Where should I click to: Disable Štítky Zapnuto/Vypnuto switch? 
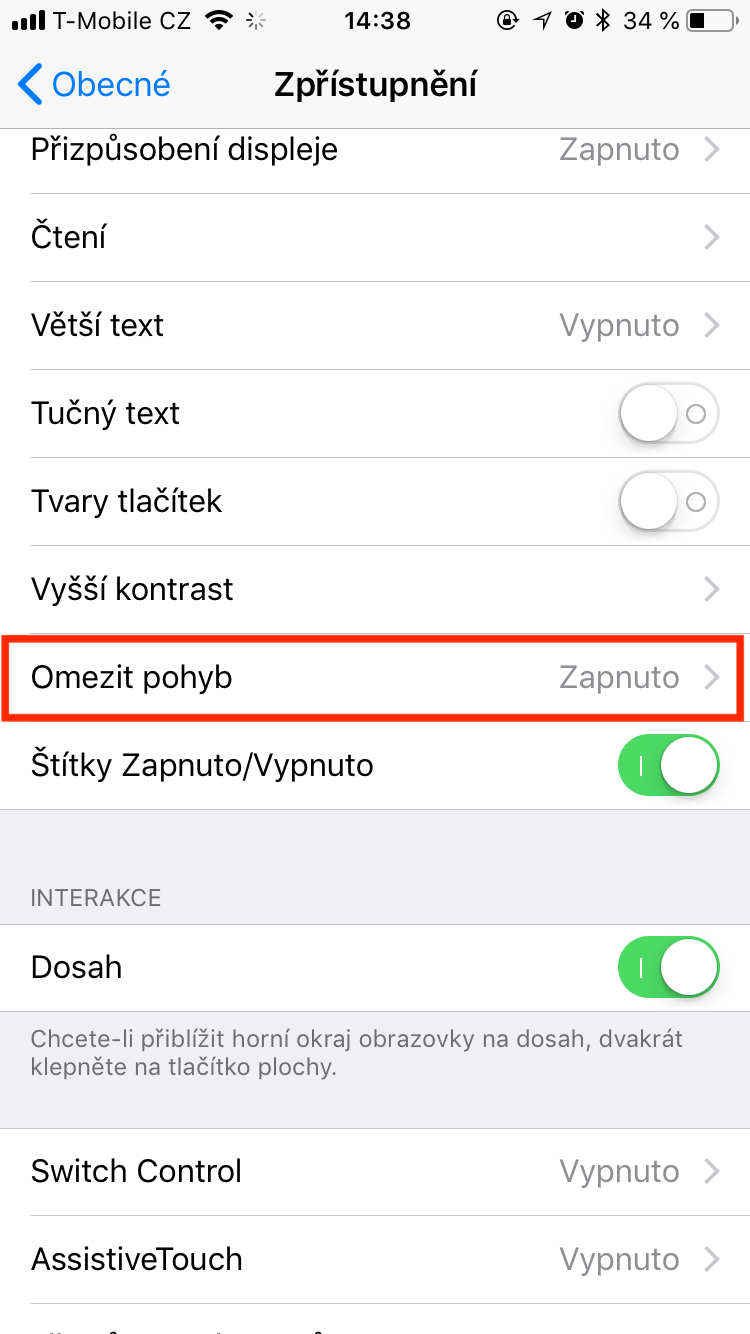coord(668,765)
